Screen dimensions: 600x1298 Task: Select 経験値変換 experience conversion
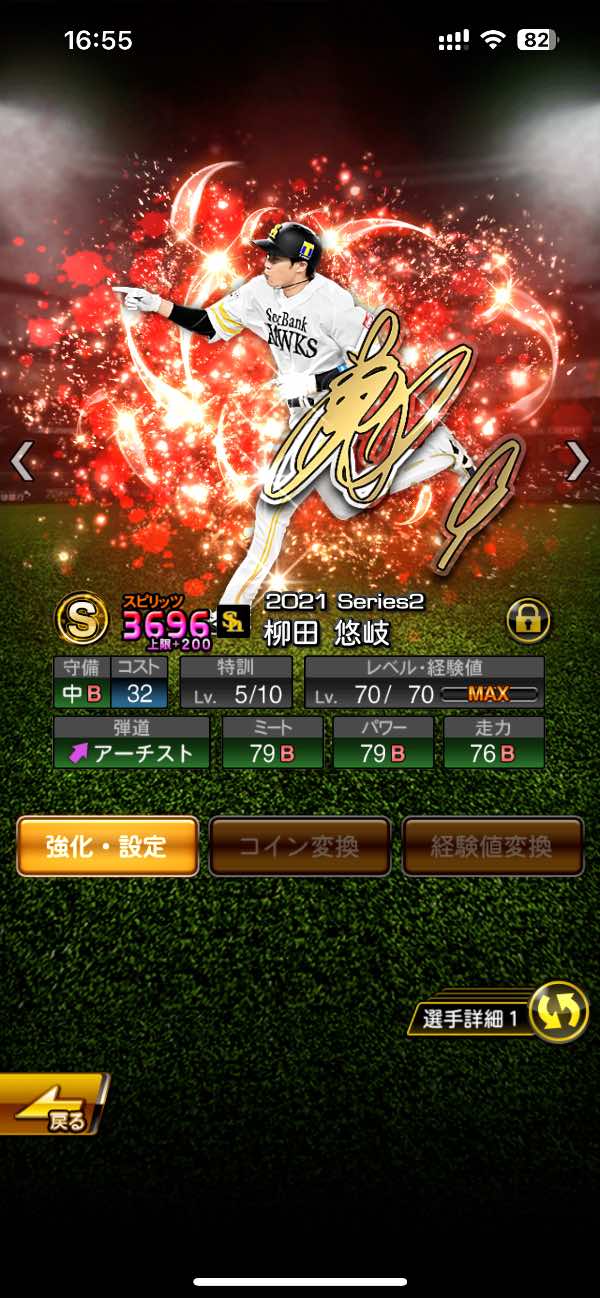click(x=492, y=846)
